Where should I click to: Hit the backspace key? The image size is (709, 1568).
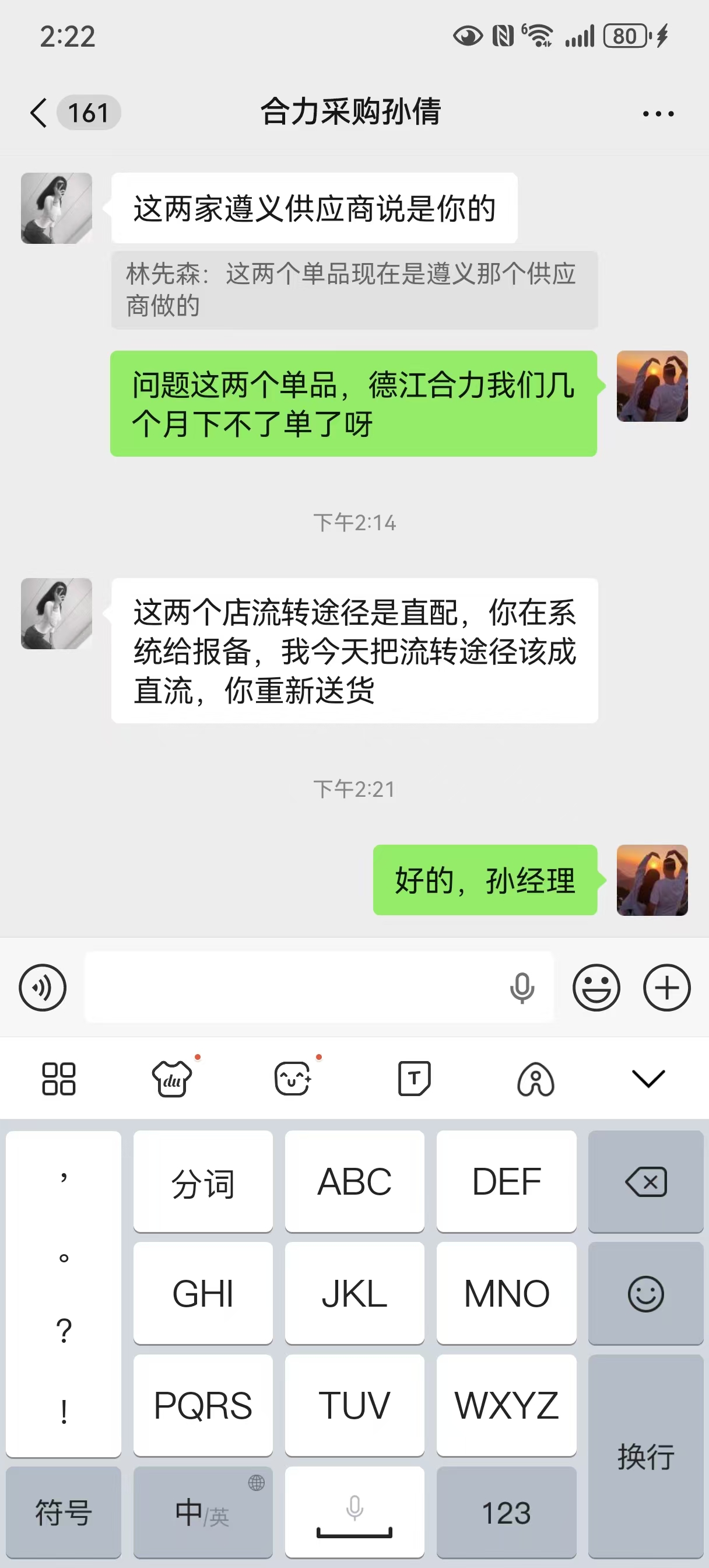645,1181
